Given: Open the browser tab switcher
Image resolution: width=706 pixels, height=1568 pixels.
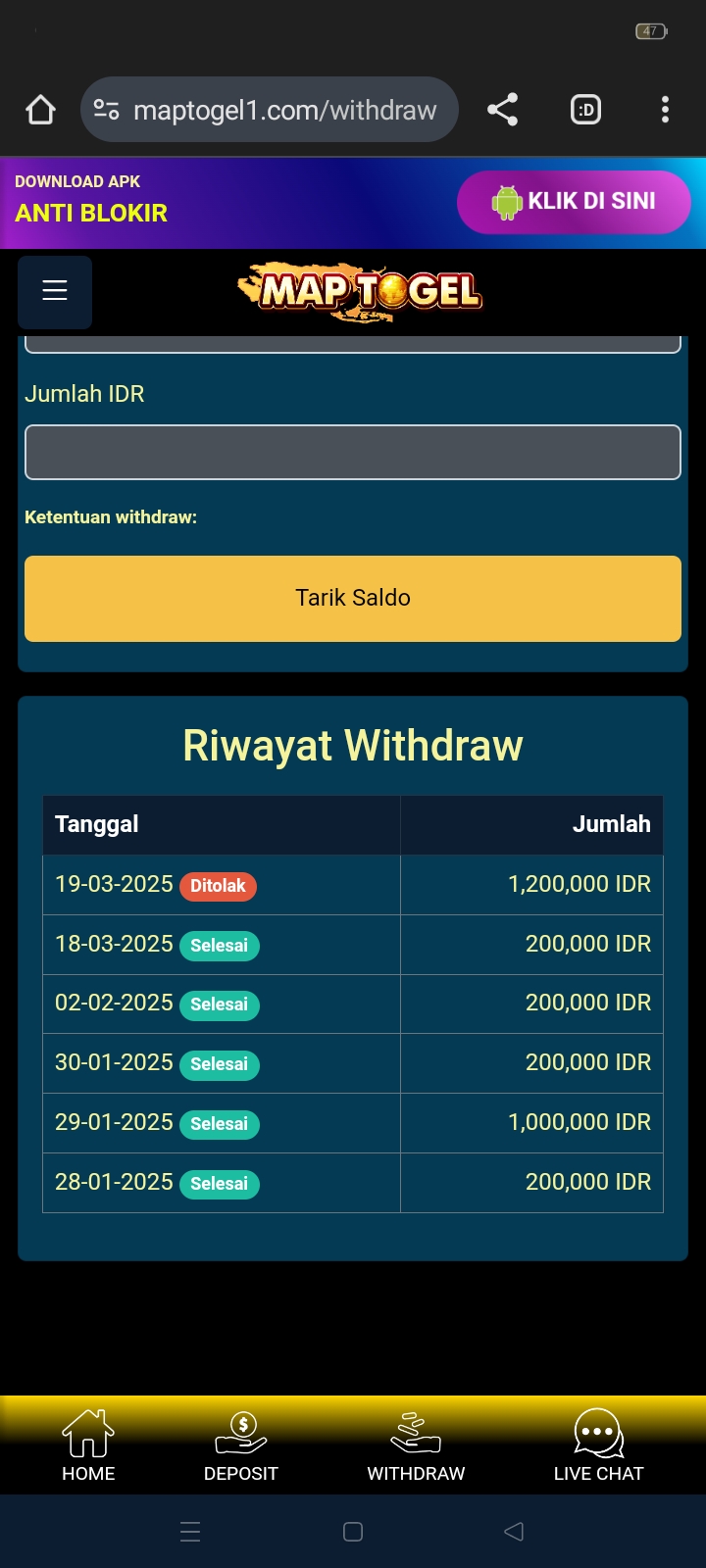Looking at the screenshot, I should (585, 110).
